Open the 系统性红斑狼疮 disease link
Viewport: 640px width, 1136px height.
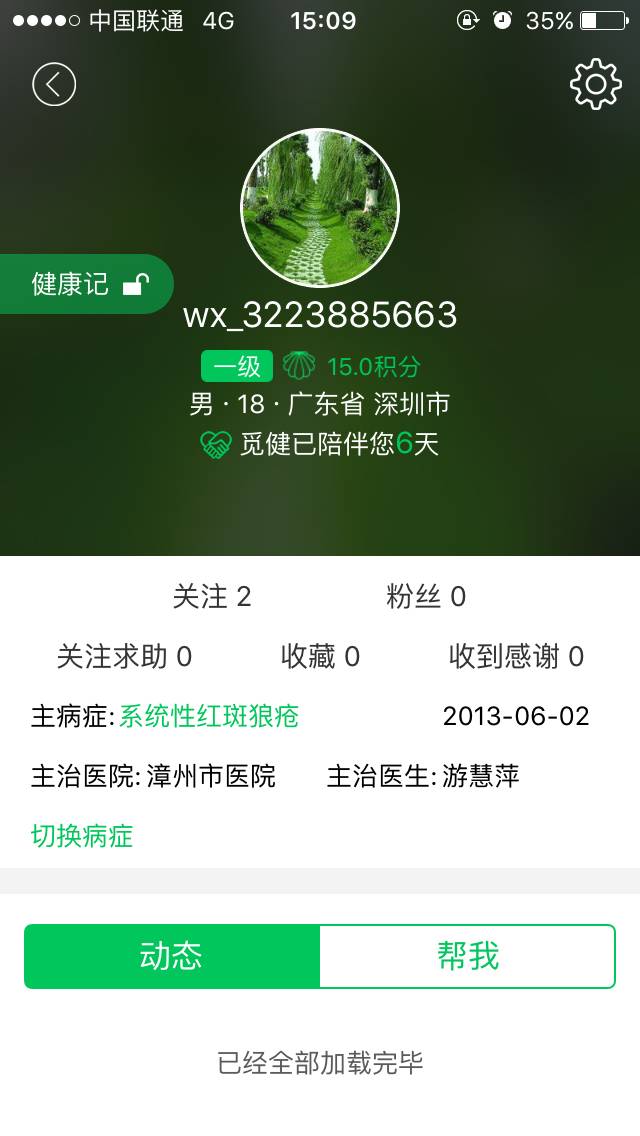pos(209,716)
